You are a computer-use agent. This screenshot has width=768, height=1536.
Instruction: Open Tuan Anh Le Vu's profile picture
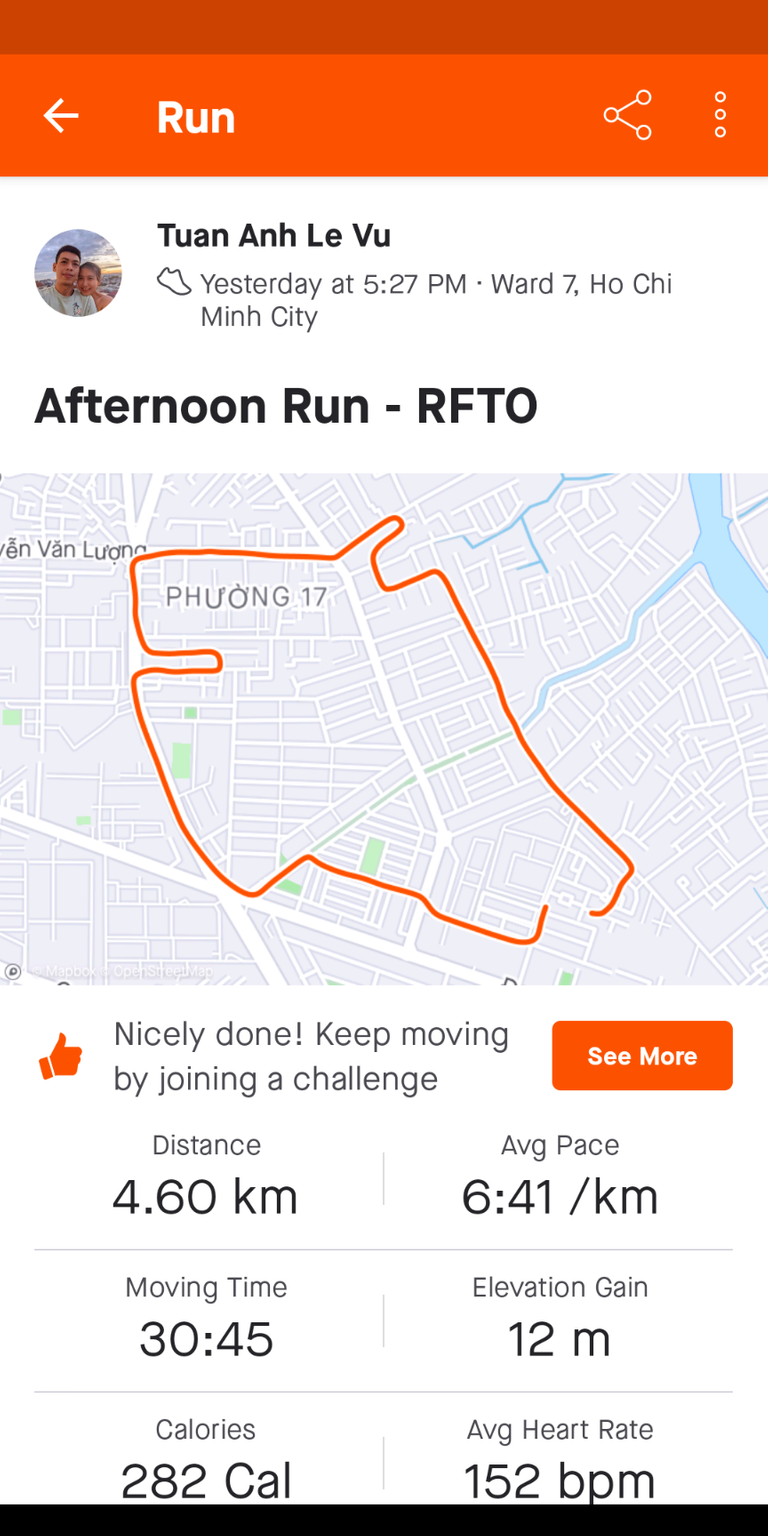[x=78, y=273]
